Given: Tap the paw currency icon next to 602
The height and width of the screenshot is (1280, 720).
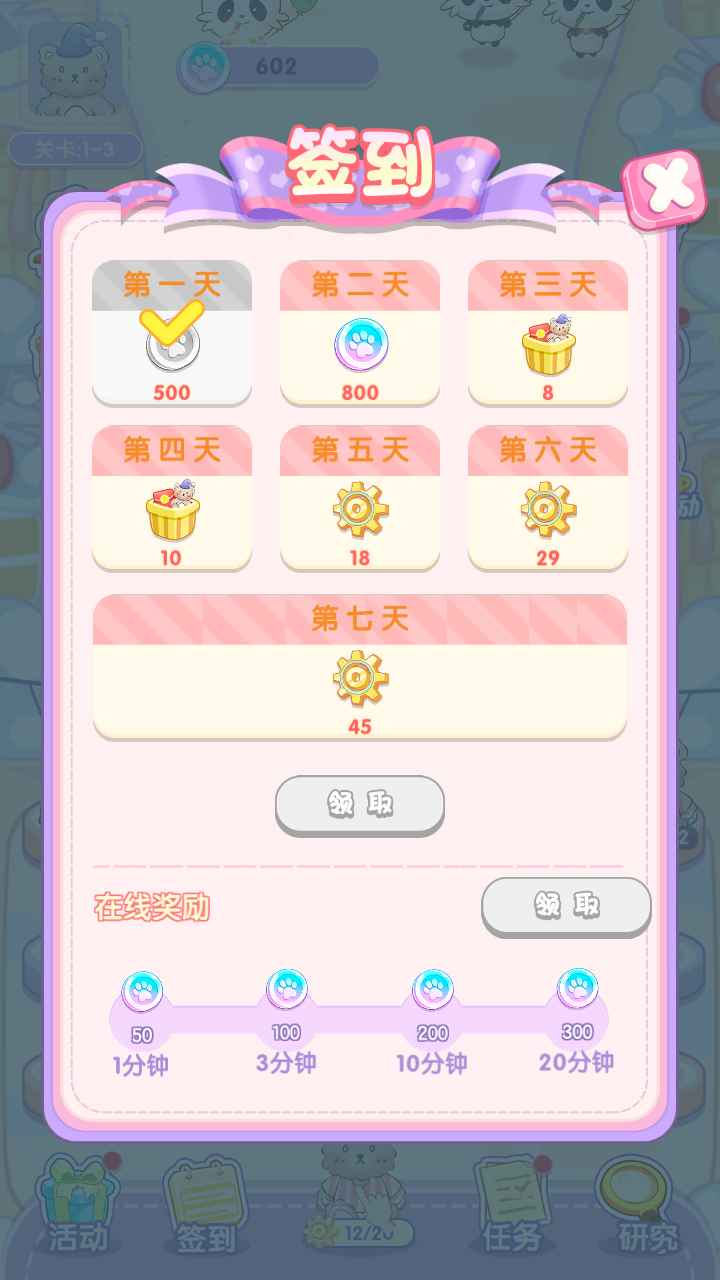Looking at the screenshot, I should pyautogui.click(x=203, y=66).
